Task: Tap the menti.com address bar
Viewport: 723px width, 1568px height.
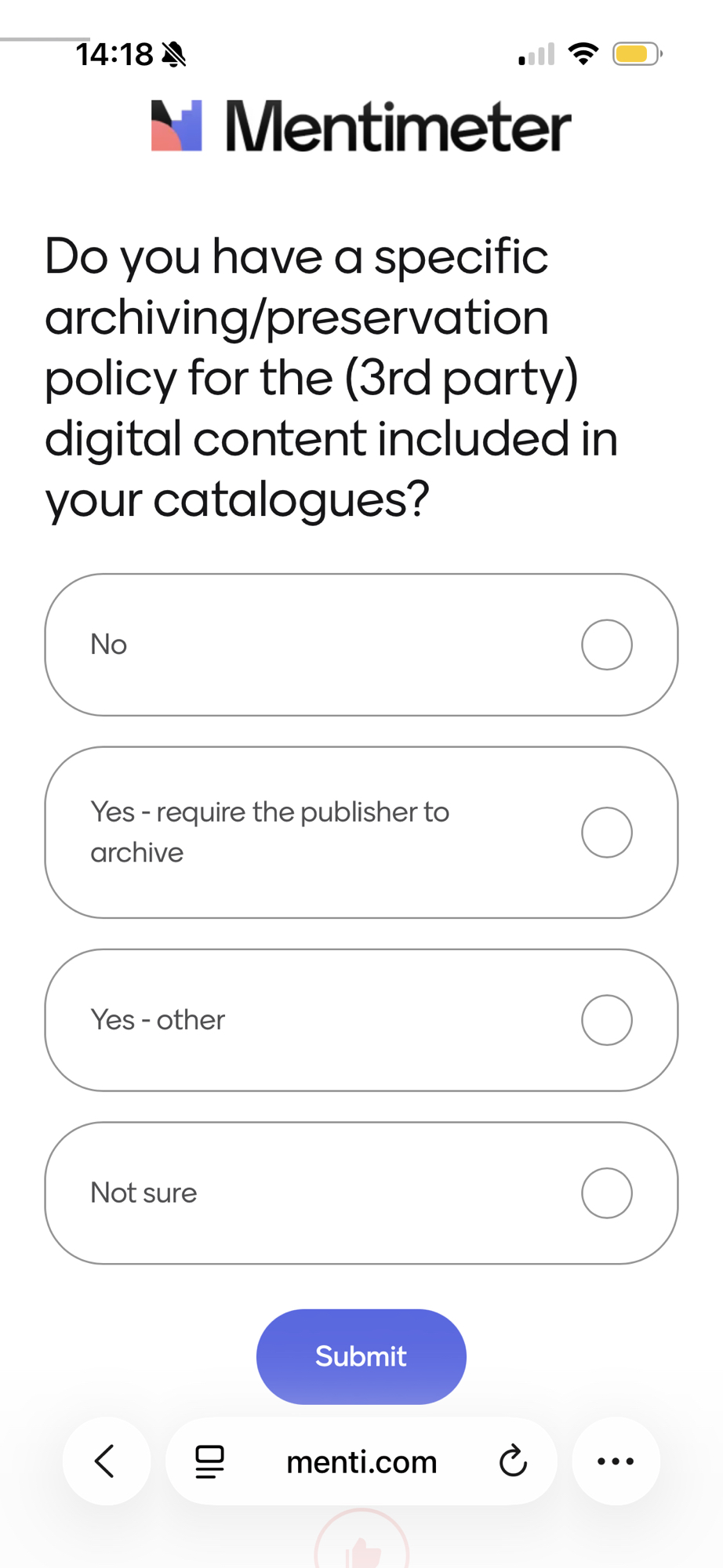Action: pyautogui.click(x=361, y=1462)
